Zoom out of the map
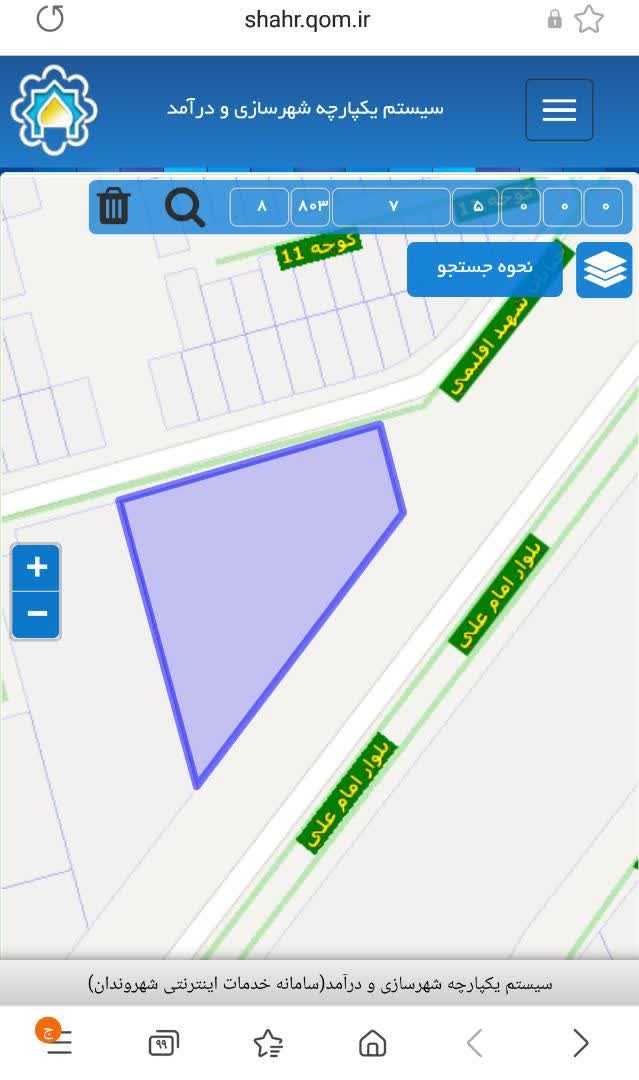Screen dimensions: 639x1080 tap(37, 613)
